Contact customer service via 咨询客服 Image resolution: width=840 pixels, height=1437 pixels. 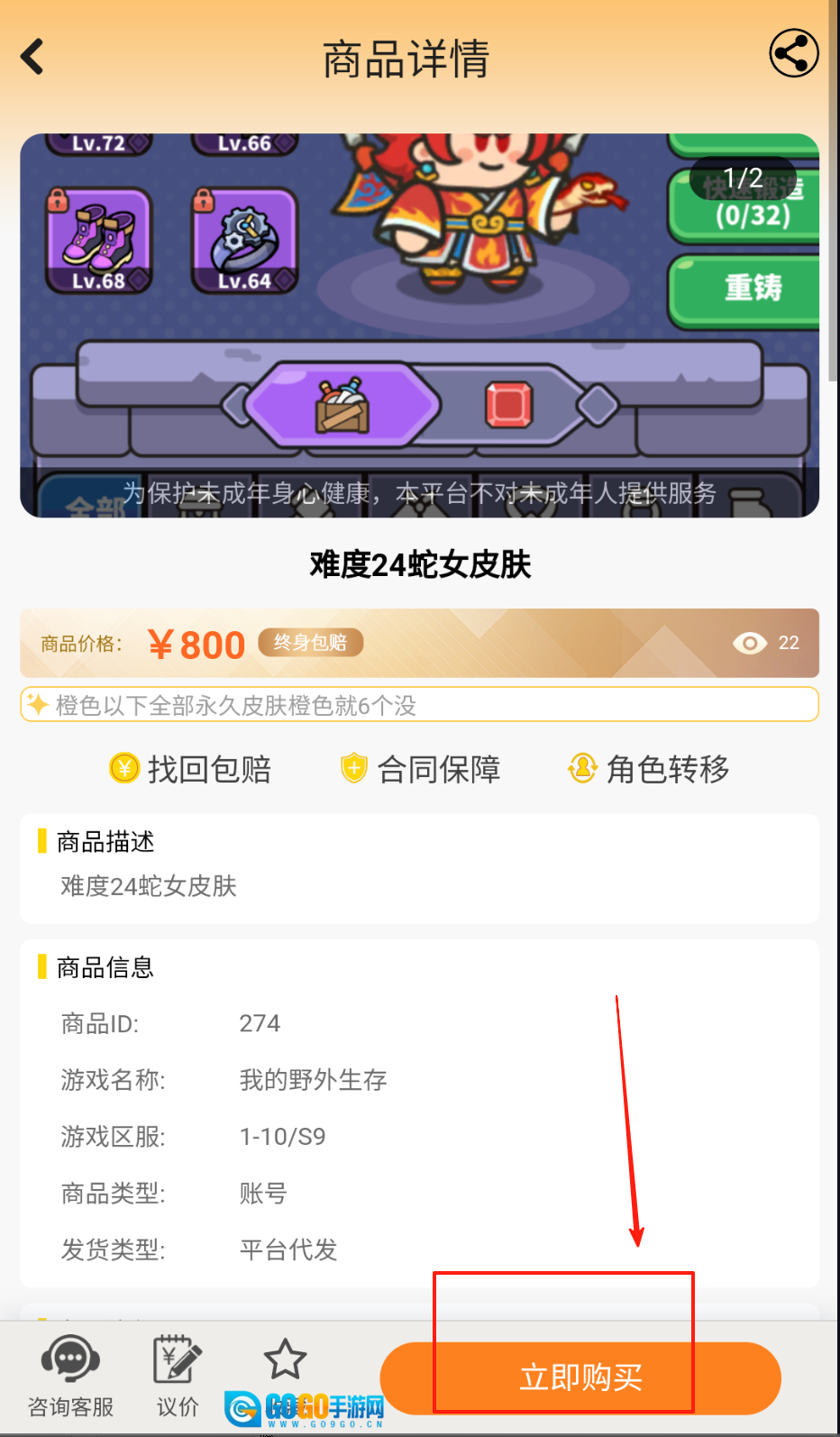(x=70, y=1375)
